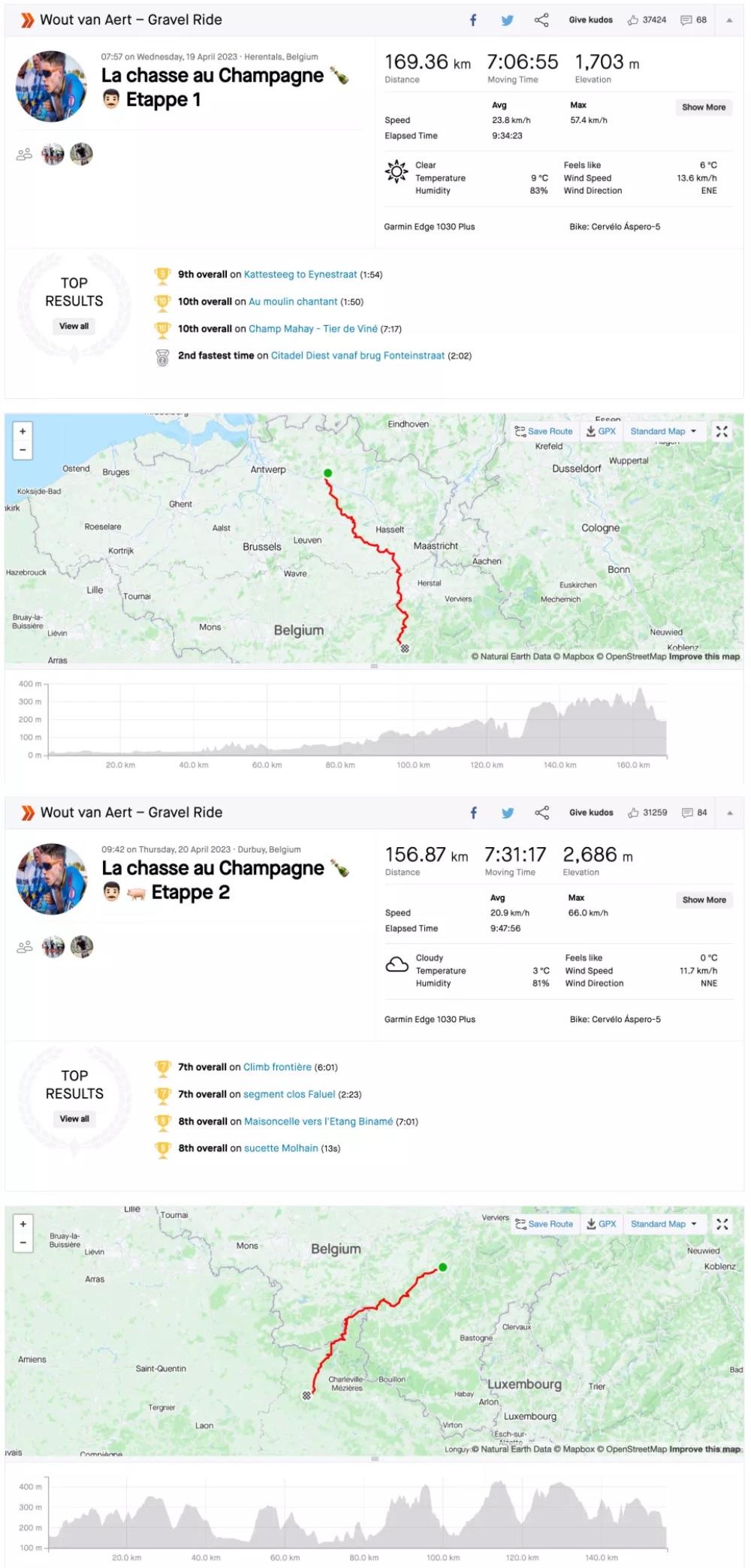Share Etappe 1 ride on Facebook
Screen dimensions: 751x1568
click(473, 20)
